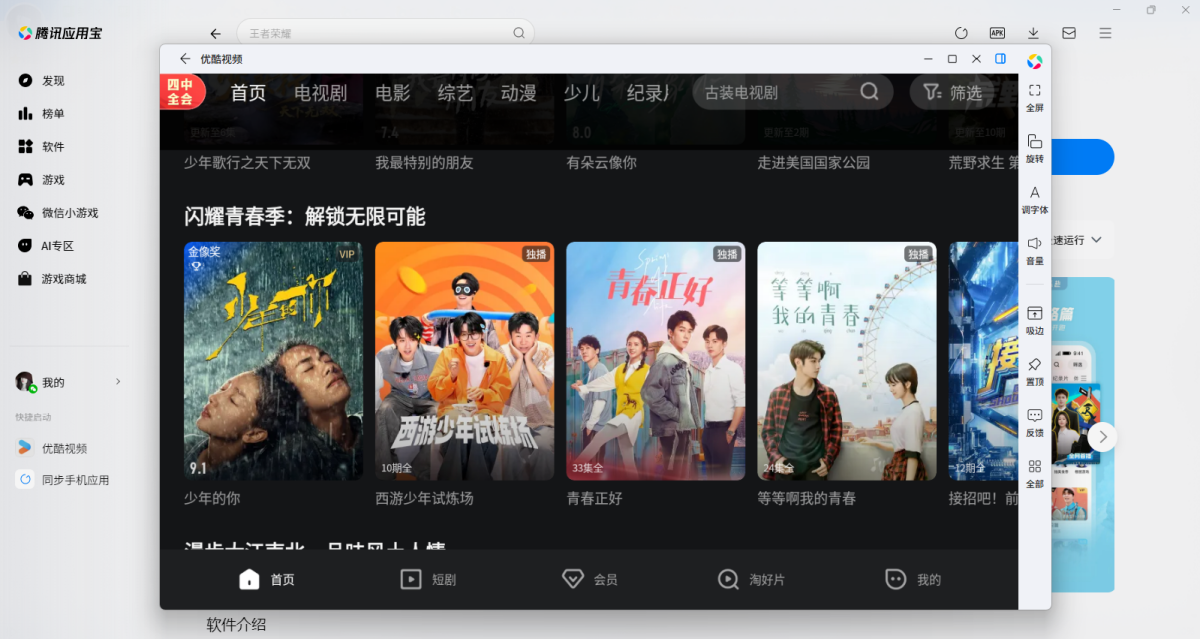Switch to the 电影 tab
This screenshot has height=639, width=1200.
(393, 93)
